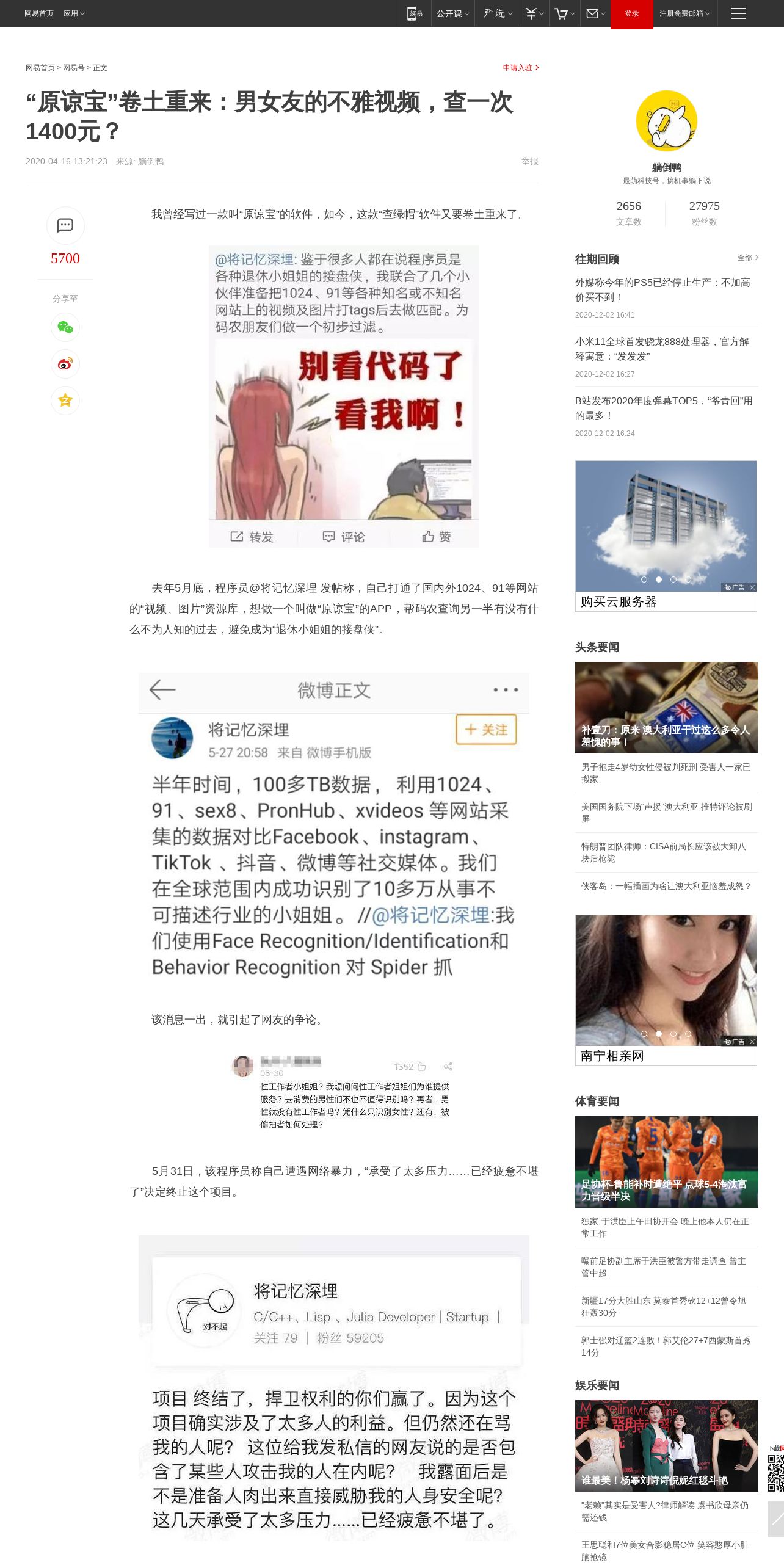
Task: Open the 注册免费邮箱 dropdown
Action: (x=684, y=13)
